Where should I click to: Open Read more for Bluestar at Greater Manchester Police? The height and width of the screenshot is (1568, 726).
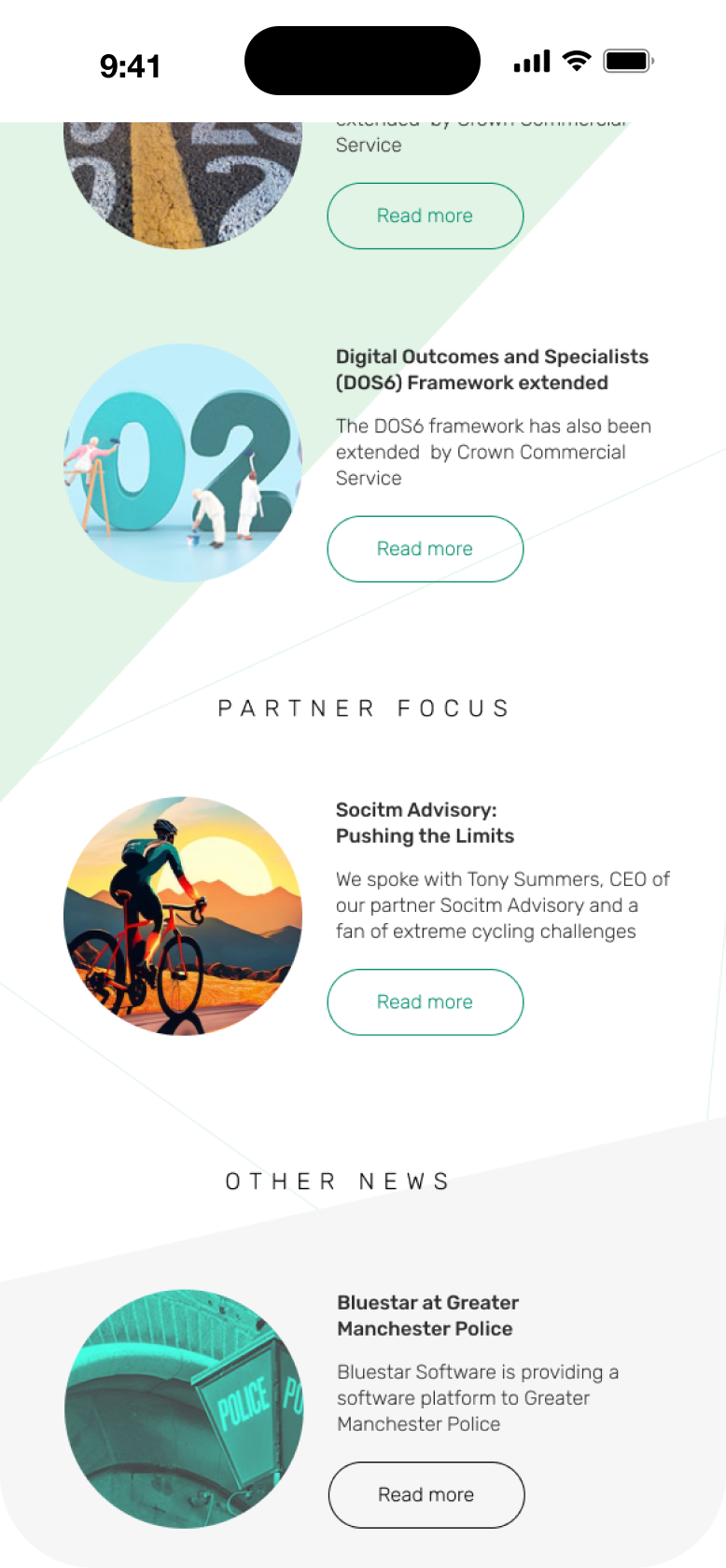tap(426, 1494)
